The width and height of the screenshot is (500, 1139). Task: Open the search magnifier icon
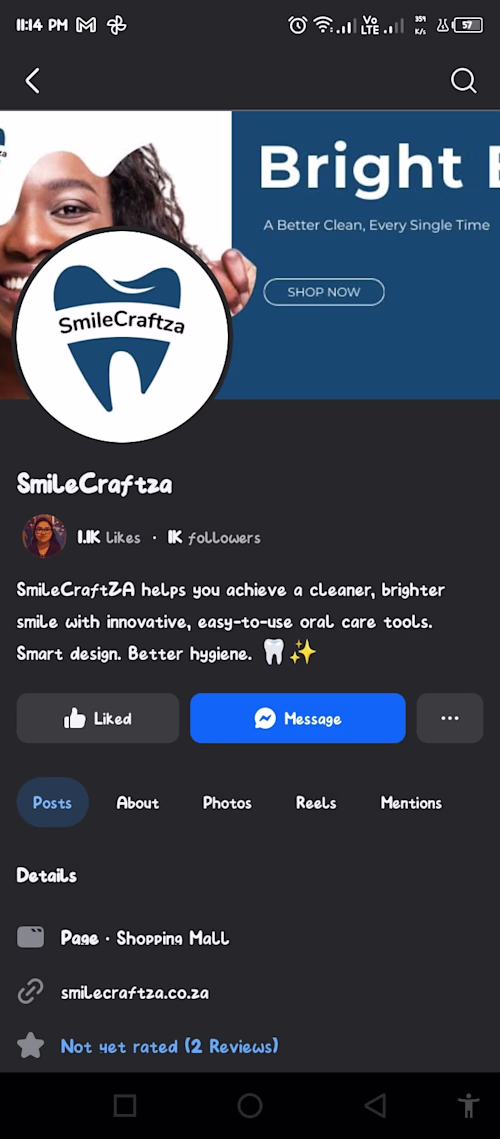pos(463,81)
